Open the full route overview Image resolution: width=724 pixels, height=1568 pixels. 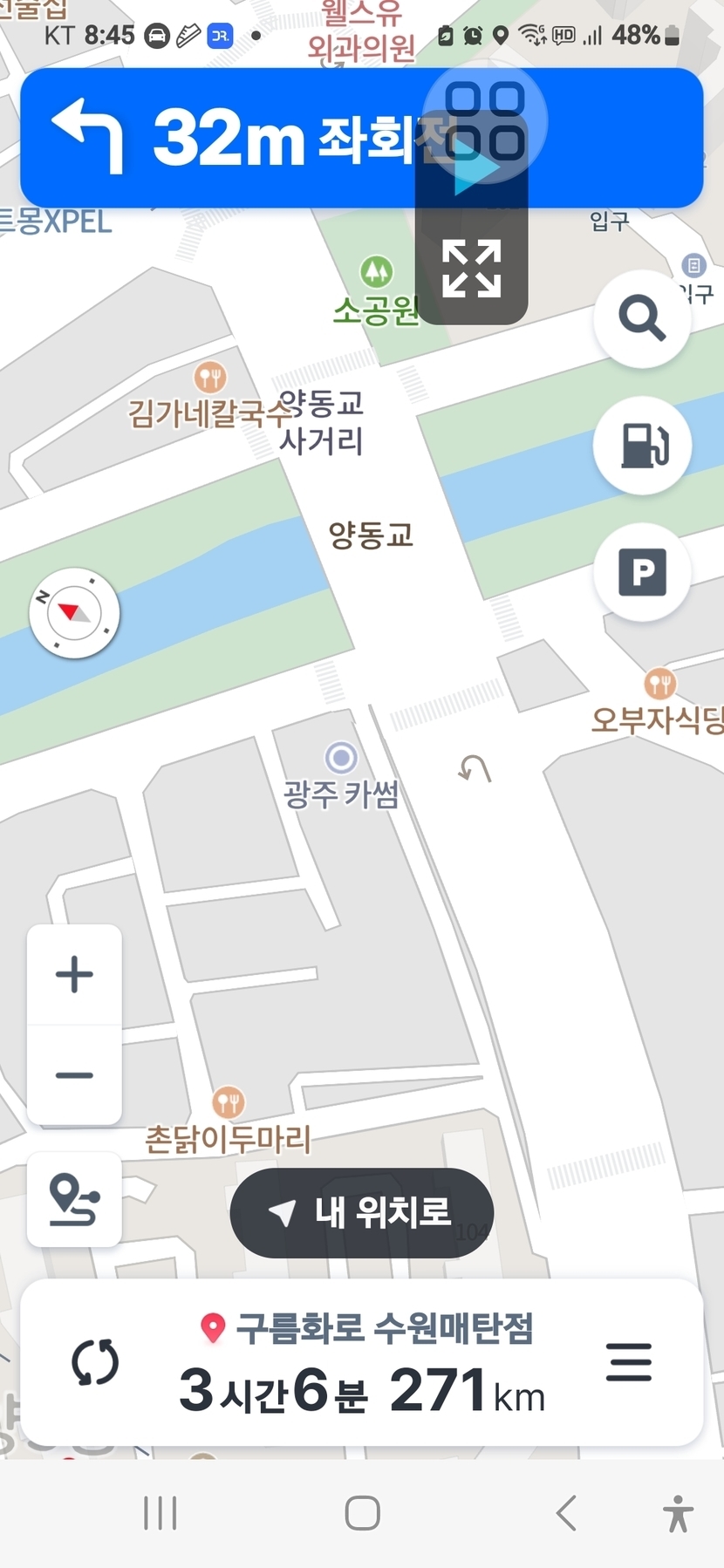(x=74, y=1199)
